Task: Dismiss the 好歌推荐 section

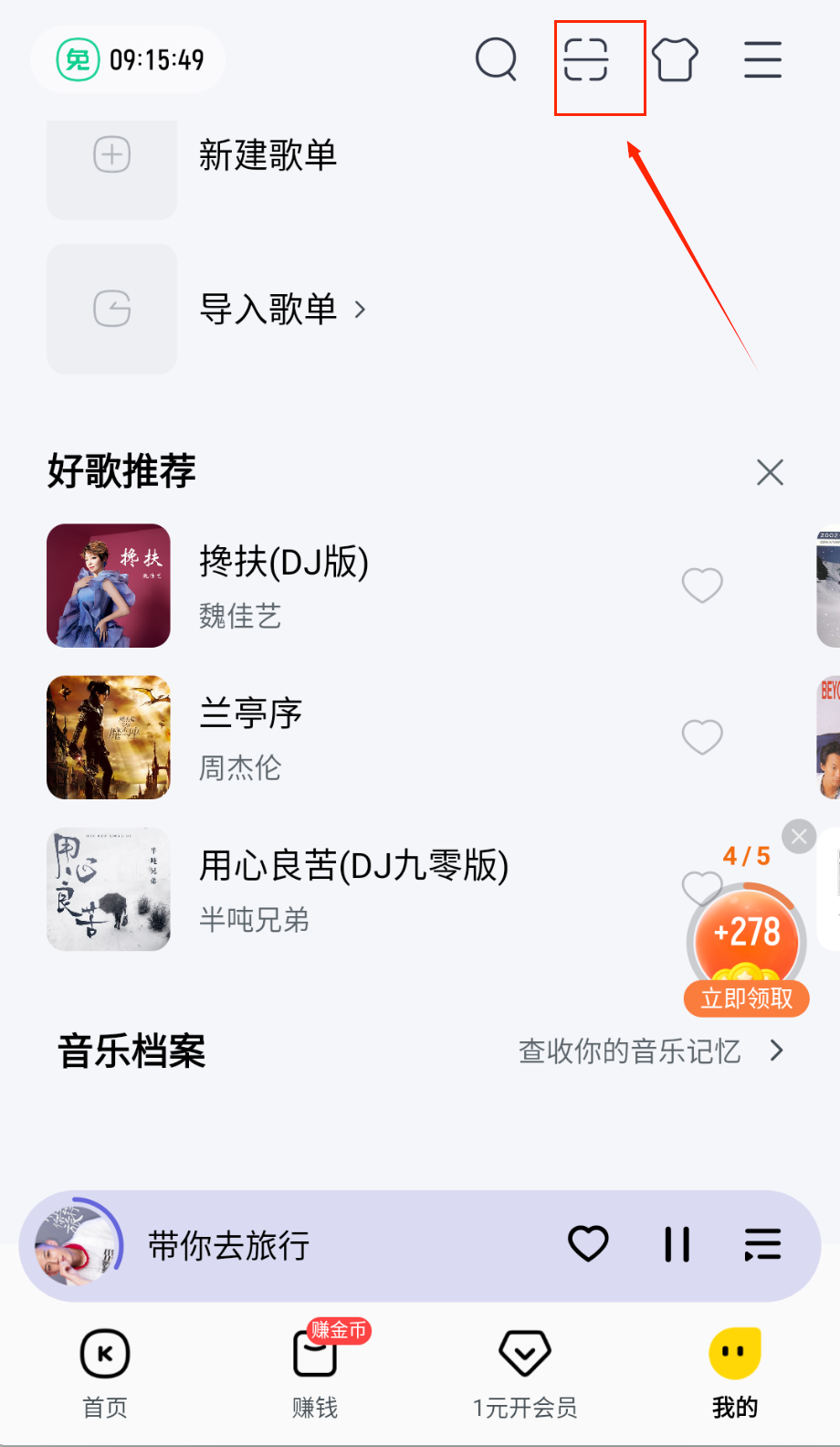Action: [x=770, y=472]
